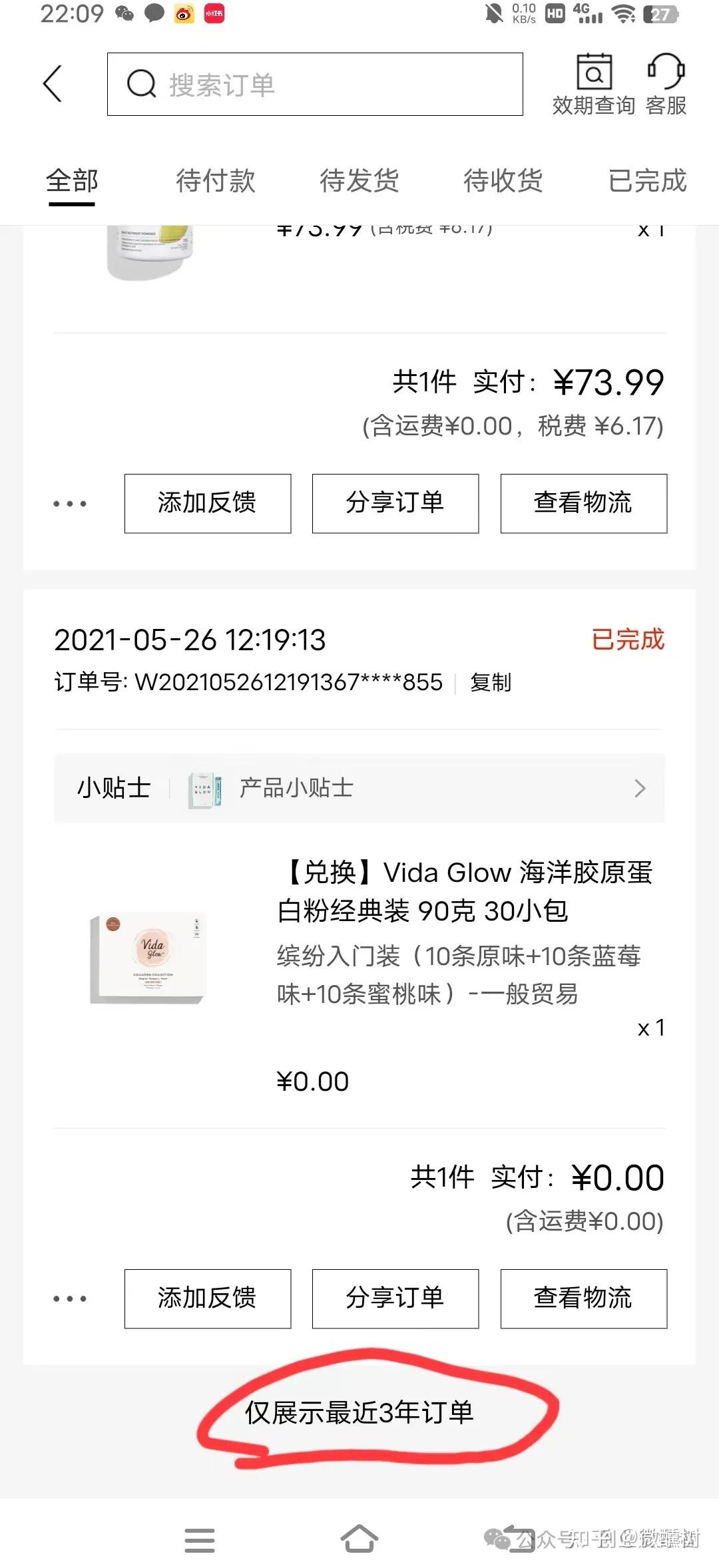The image size is (719, 1568).
Task: Copy the order number using 复制
Action: point(490,682)
